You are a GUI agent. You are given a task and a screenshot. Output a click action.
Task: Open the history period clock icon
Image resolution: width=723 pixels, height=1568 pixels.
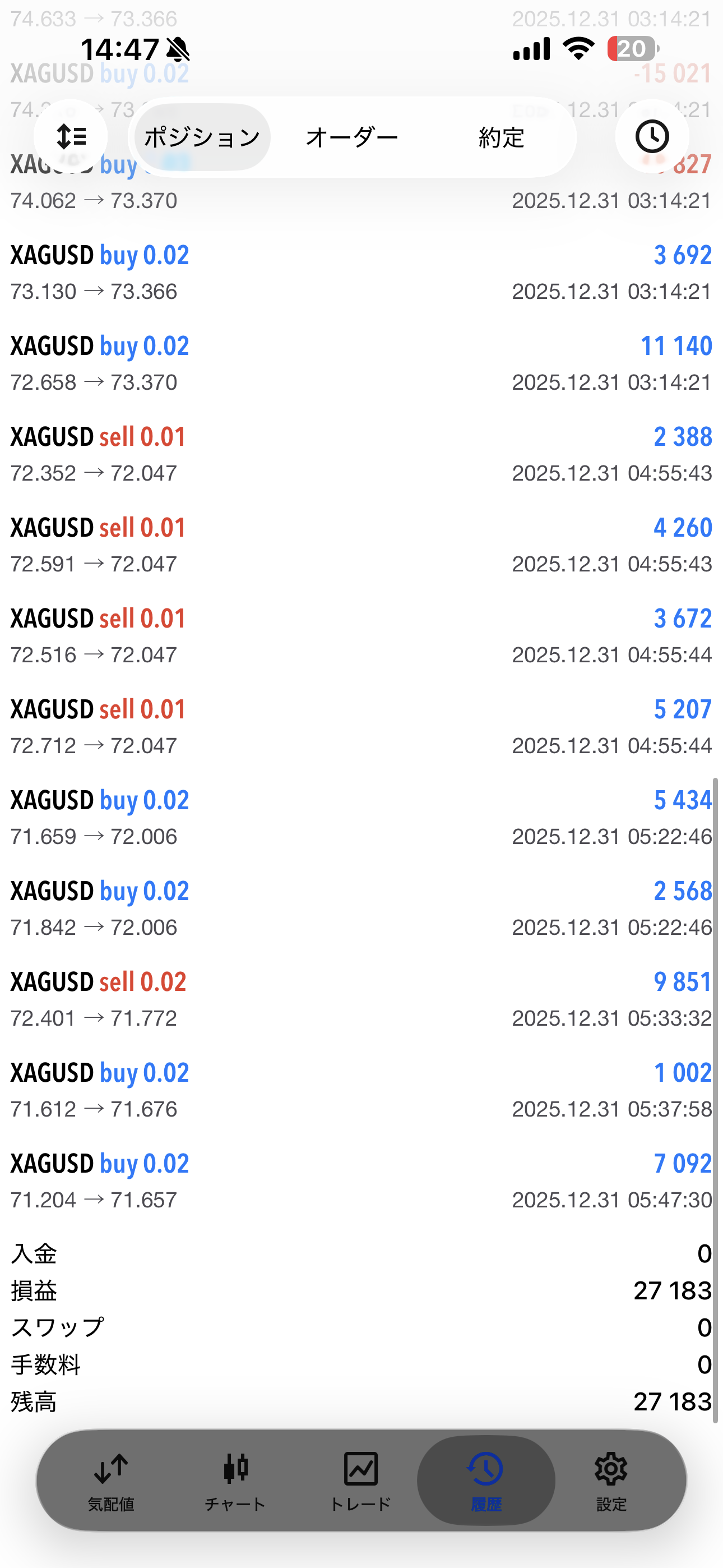pyautogui.click(x=652, y=136)
